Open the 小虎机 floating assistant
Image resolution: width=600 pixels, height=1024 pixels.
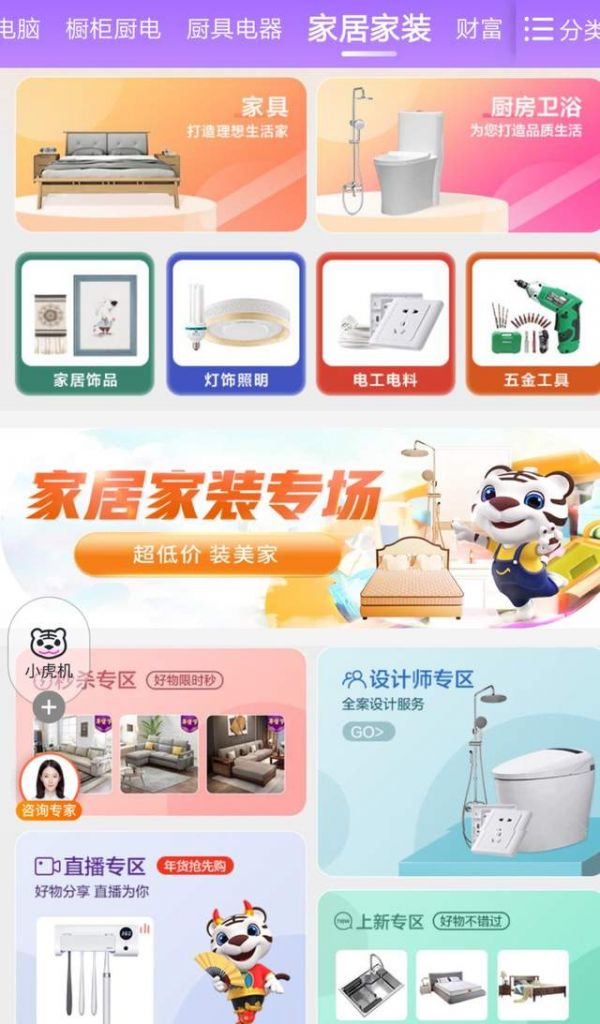[x=49, y=653]
